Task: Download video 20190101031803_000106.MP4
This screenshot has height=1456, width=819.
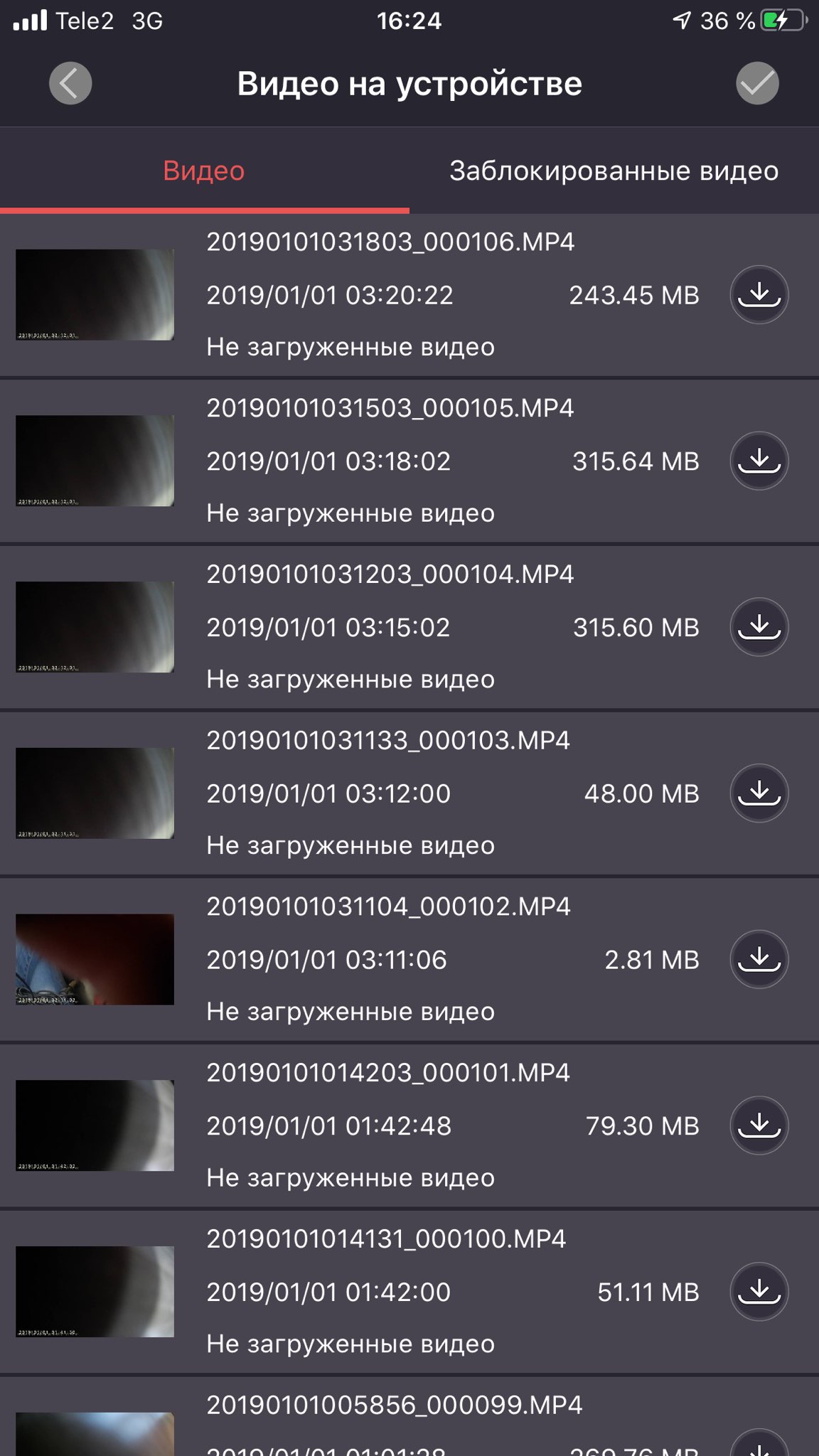Action: pyautogui.click(x=759, y=294)
